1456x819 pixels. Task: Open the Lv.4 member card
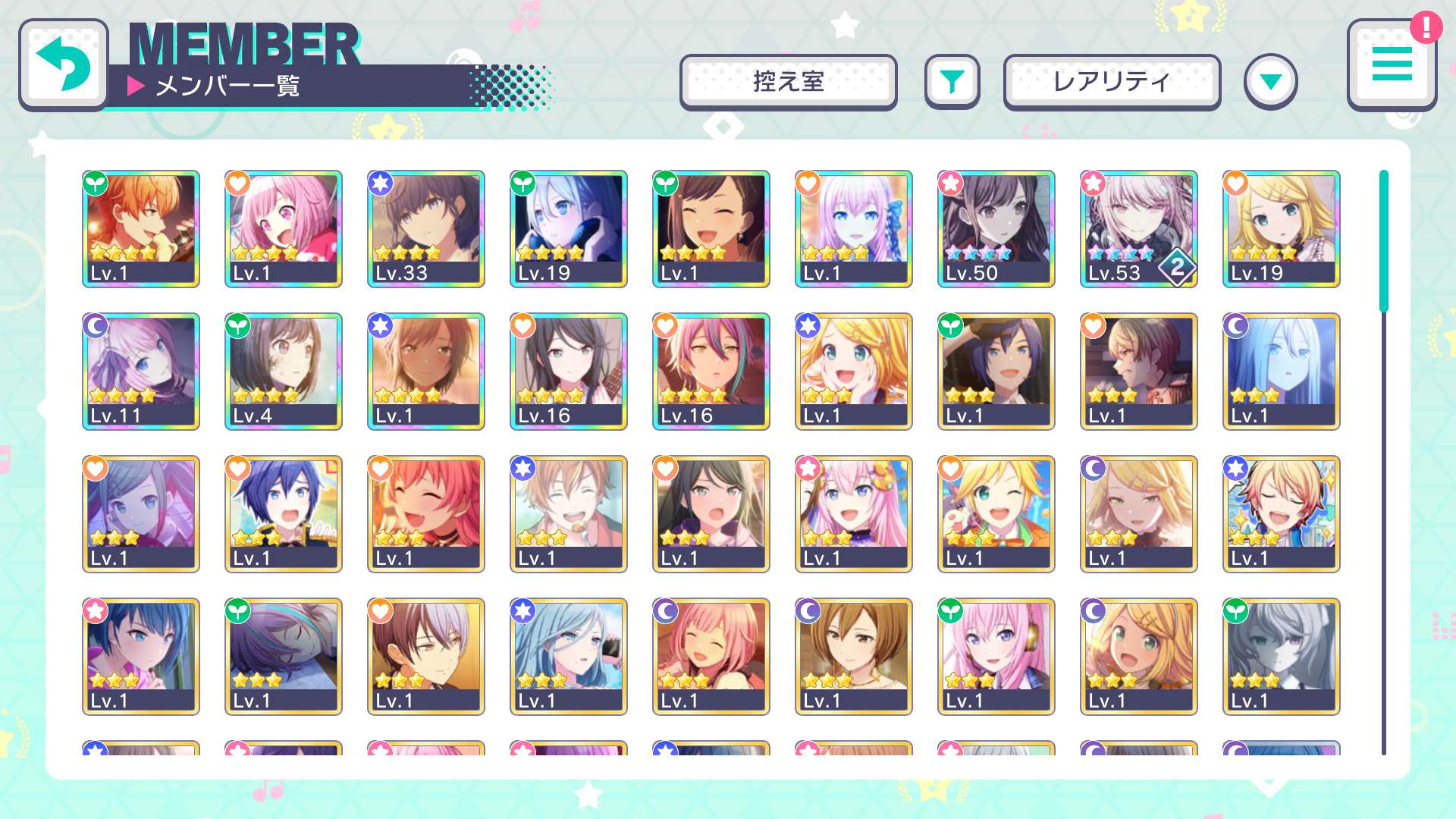[283, 371]
